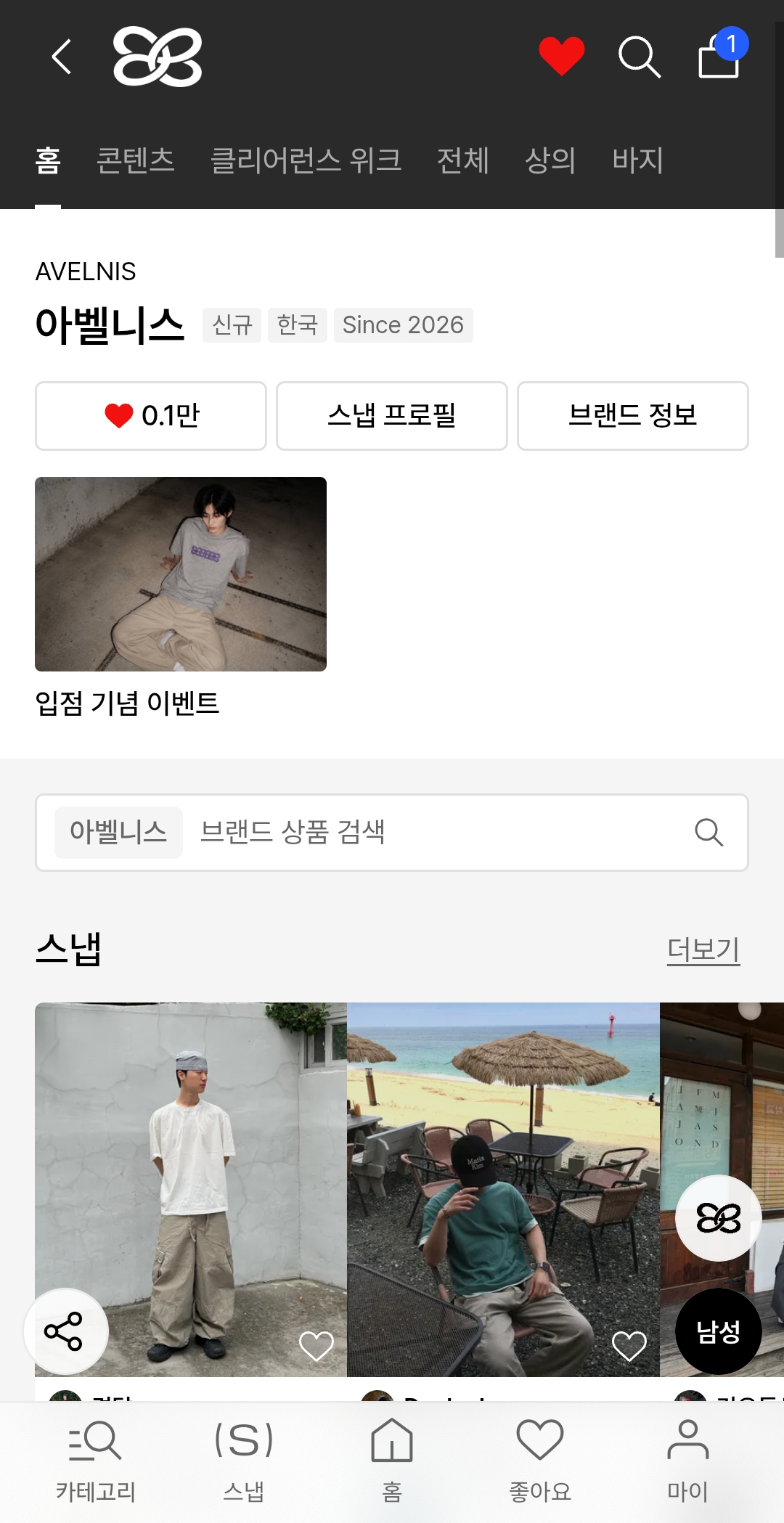Switch to the 콘텐츠 tab
The image size is (784, 1523).
pyautogui.click(x=135, y=160)
